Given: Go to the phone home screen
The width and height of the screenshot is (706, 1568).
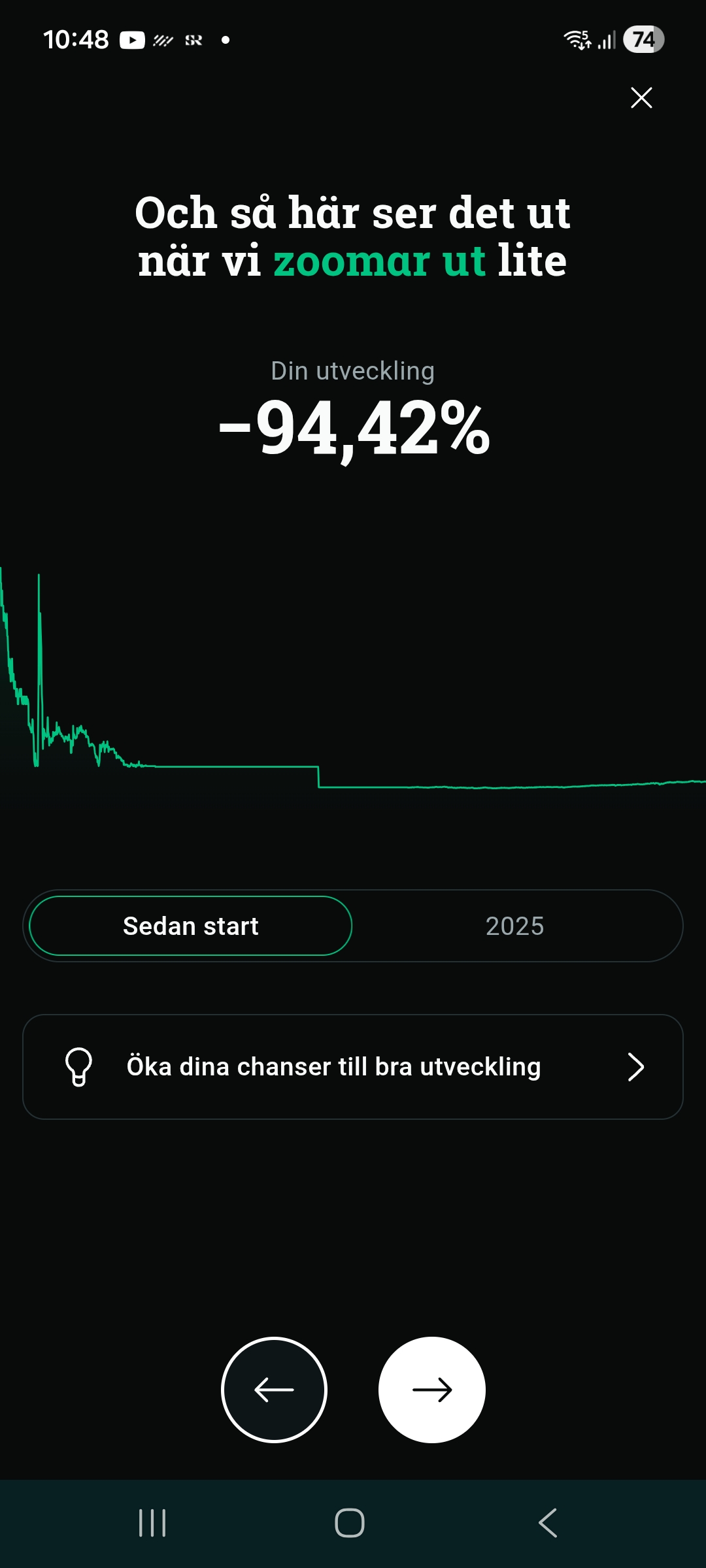Looking at the screenshot, I should point(350,1523).
